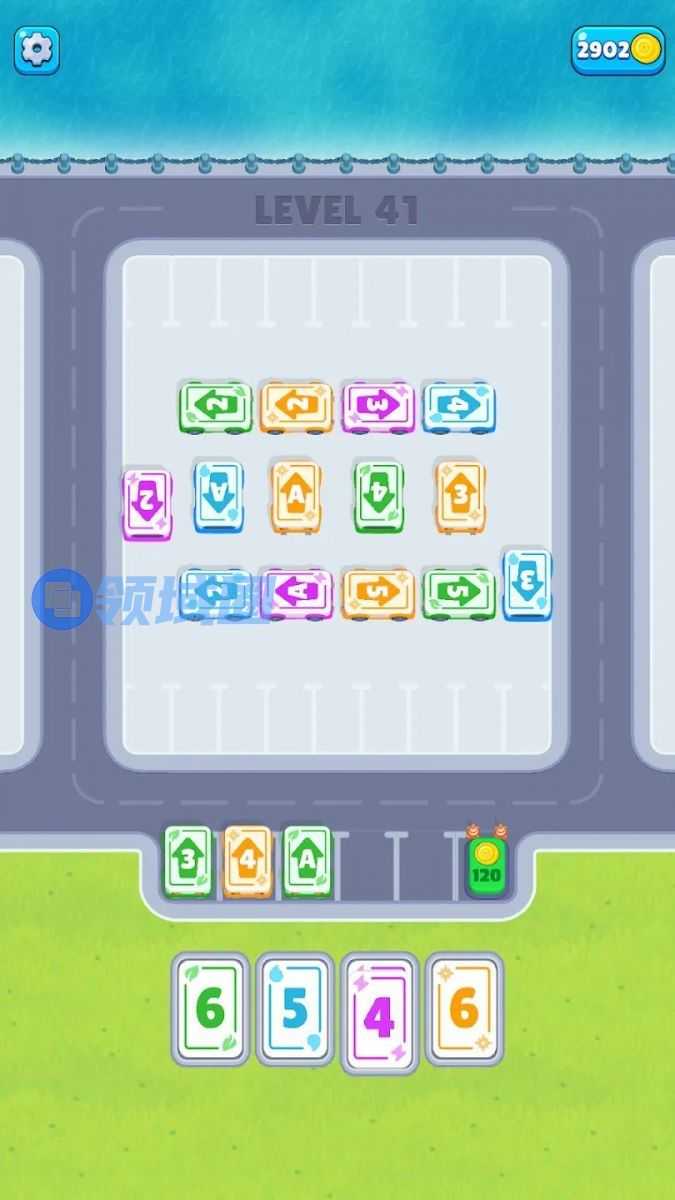Tap the purple 2 car facing down
The image size is (675, 1200).
147,504
